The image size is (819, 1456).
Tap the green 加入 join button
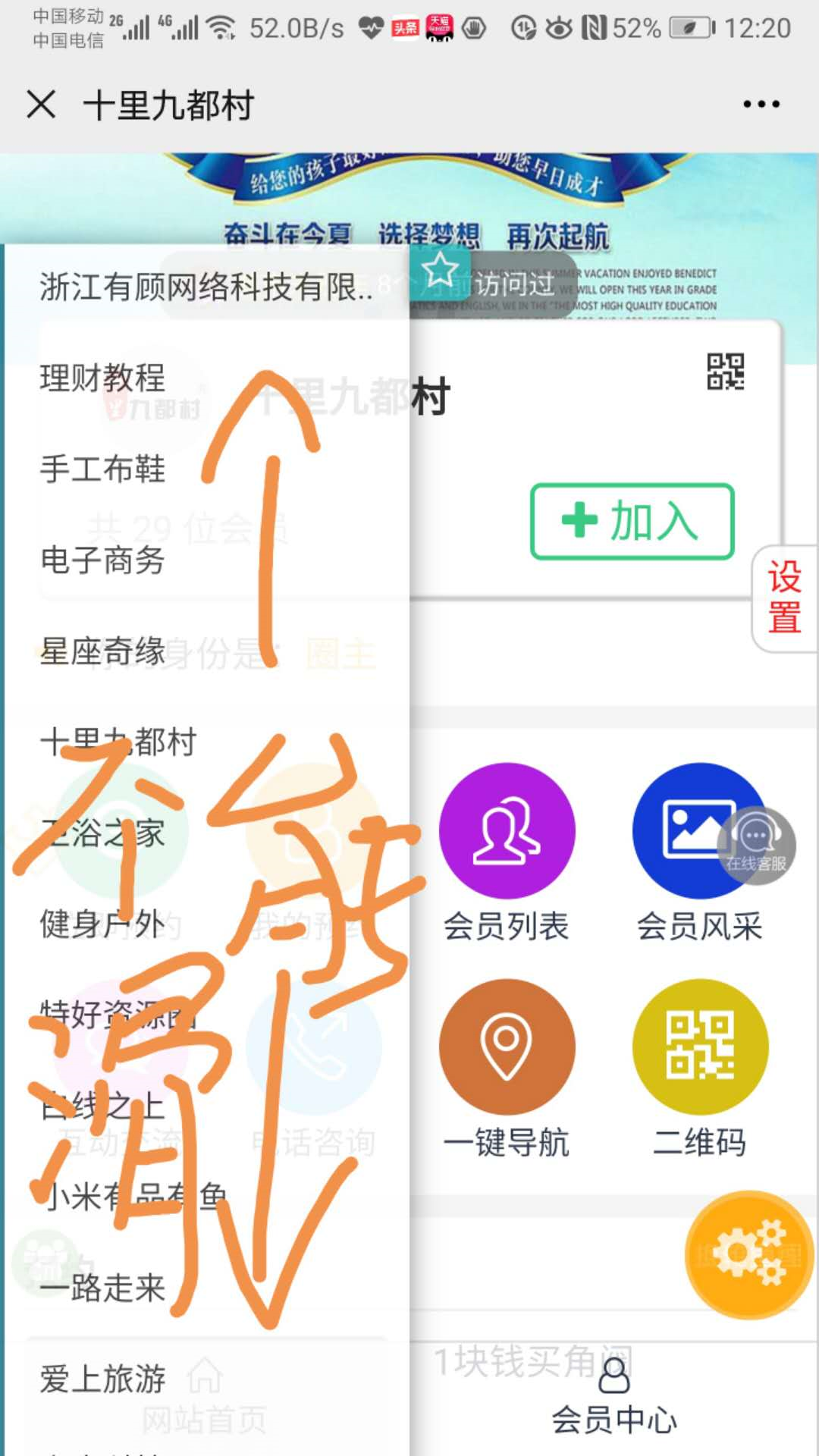coord(632,522)
